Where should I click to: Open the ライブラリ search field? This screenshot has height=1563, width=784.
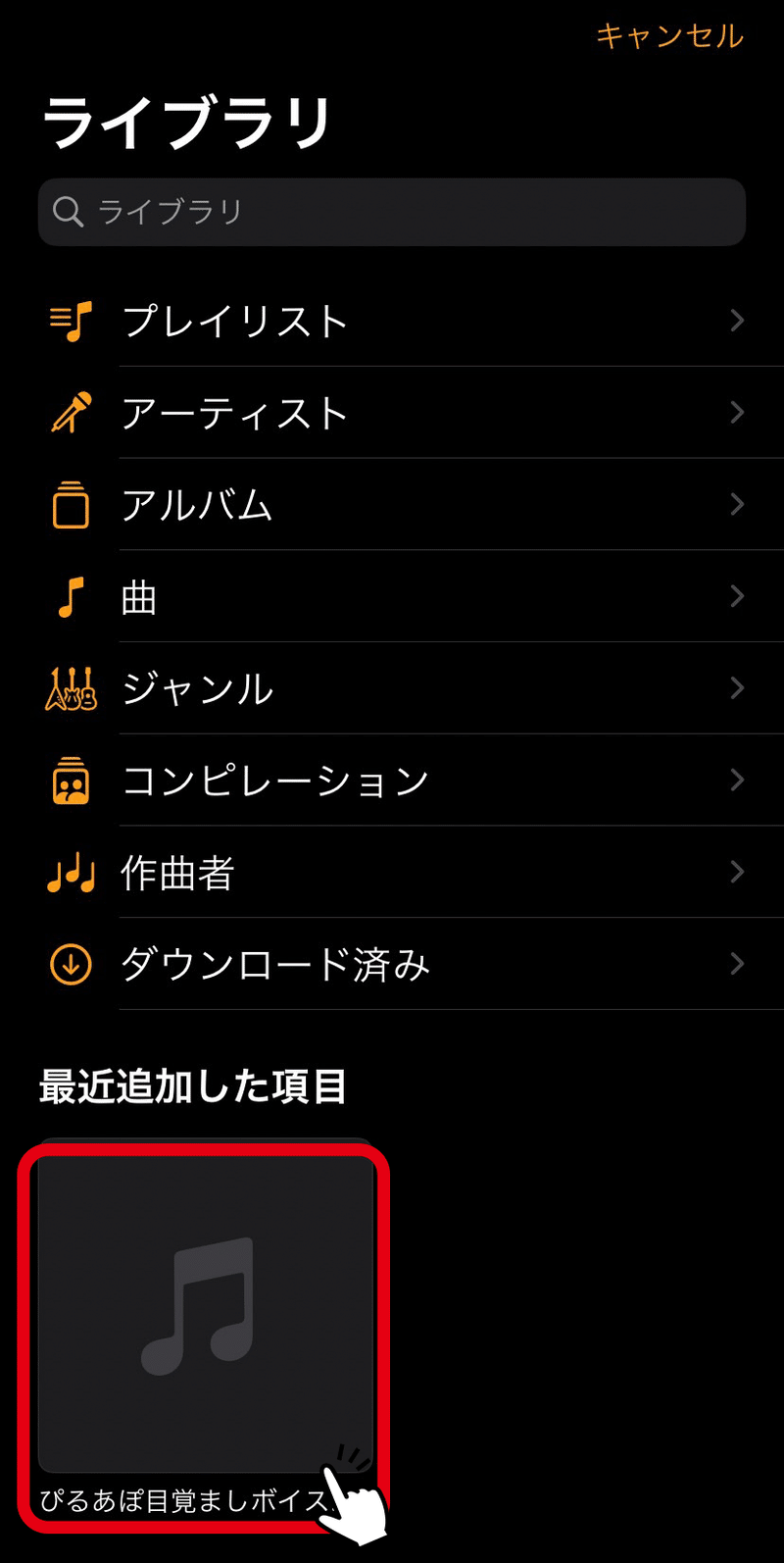(x=392, y=212)
